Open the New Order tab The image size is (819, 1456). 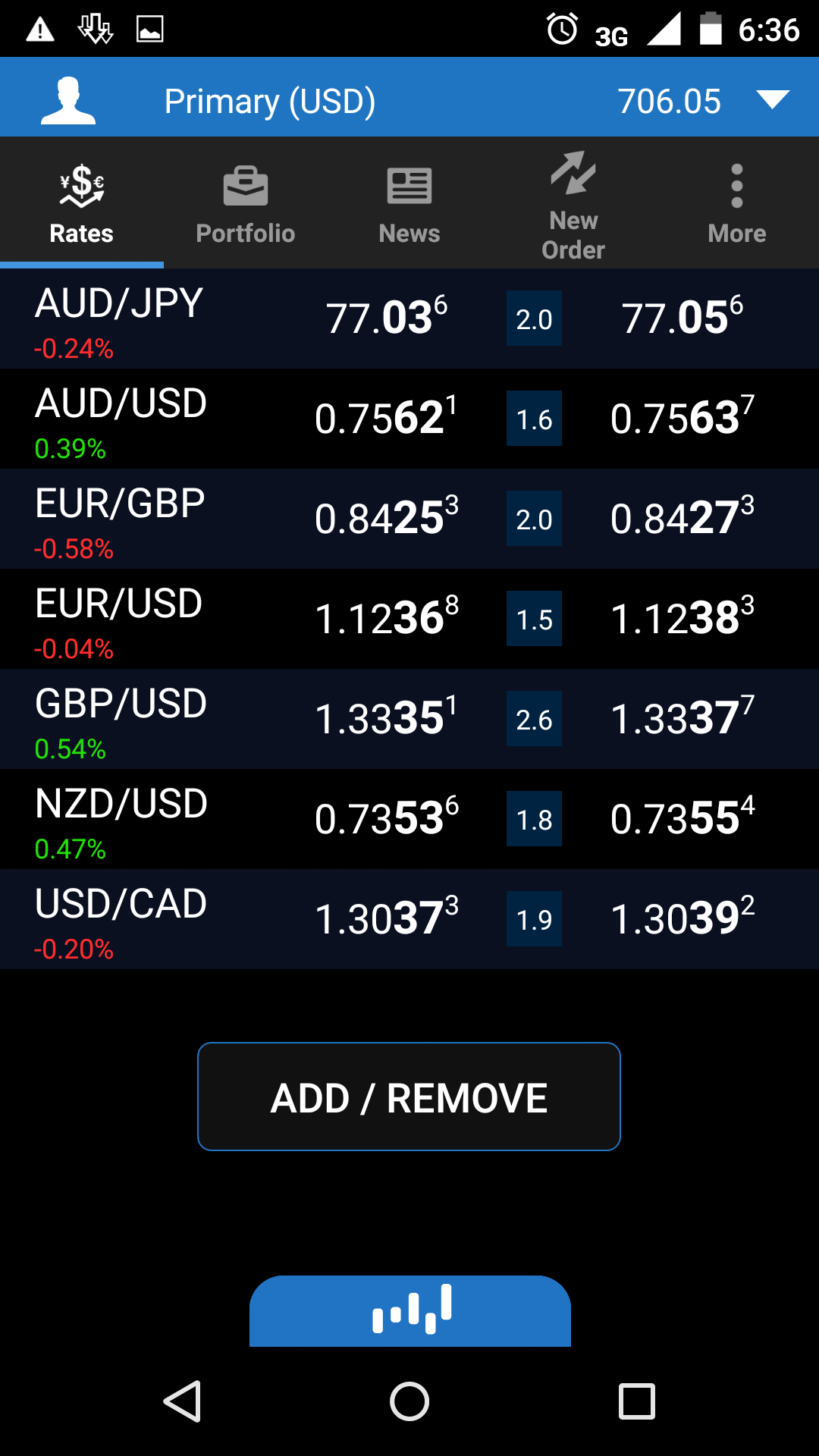coord(573,203)
